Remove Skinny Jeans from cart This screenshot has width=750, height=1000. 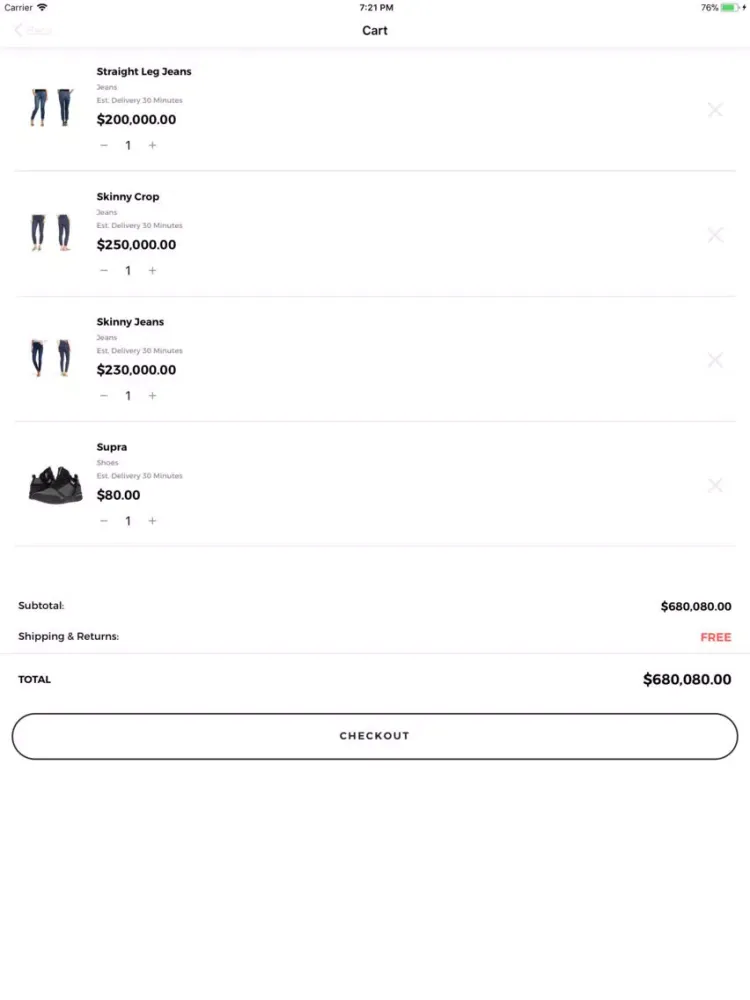[715, 360]
